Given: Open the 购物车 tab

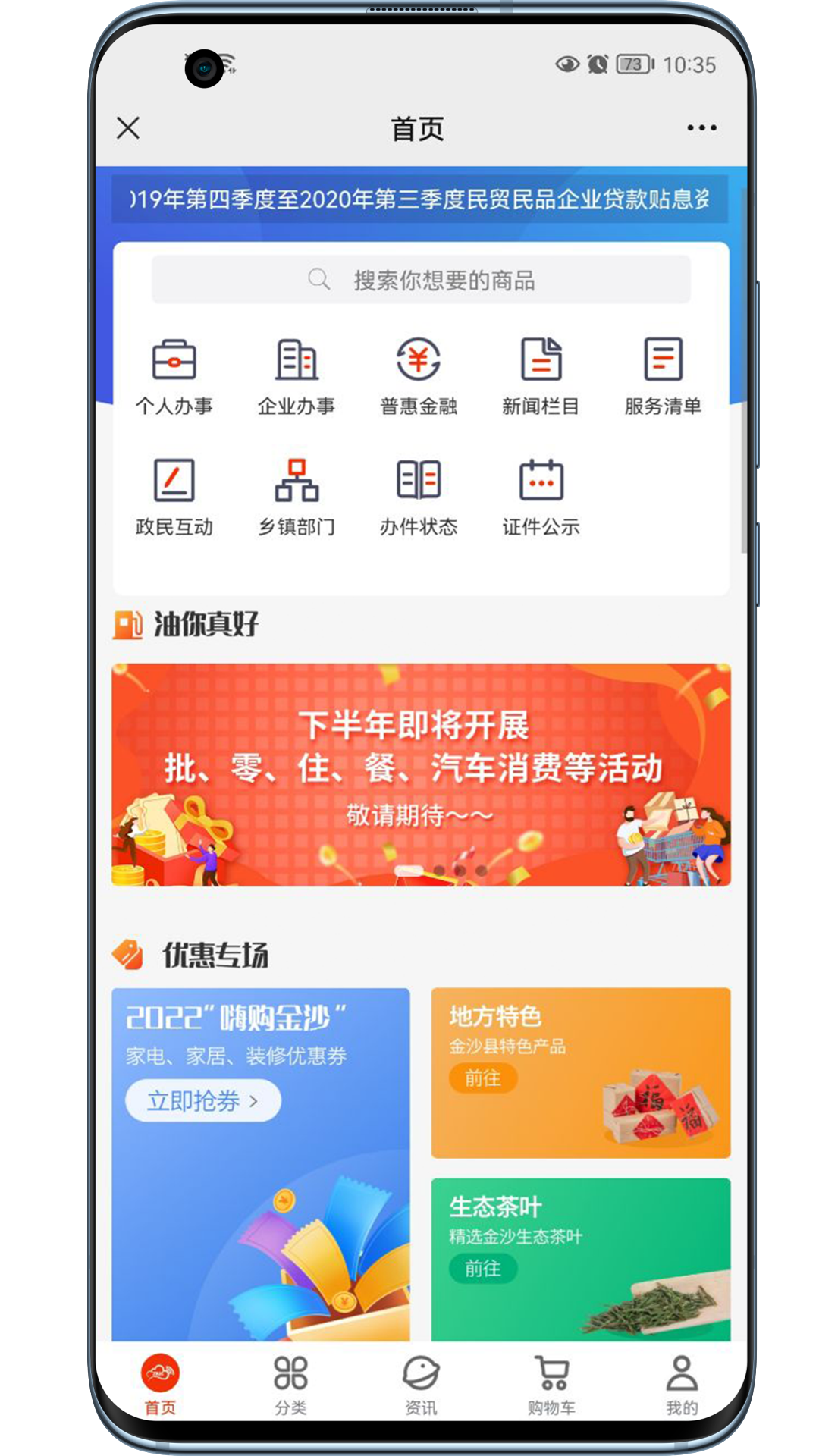Looking at the screenshot, I should [x=551, y=1384].
